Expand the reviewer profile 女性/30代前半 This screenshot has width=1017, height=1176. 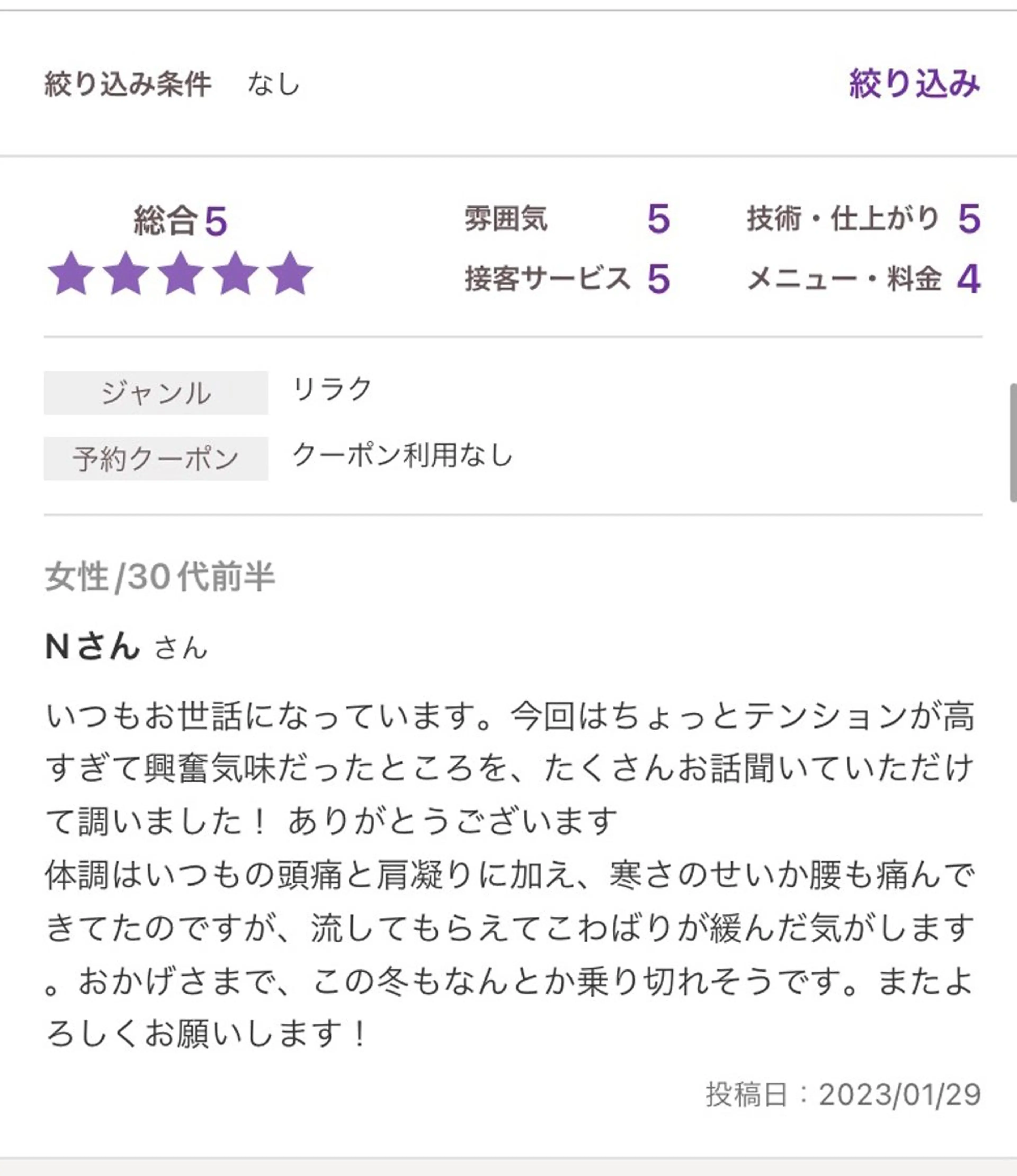(161, 576)
